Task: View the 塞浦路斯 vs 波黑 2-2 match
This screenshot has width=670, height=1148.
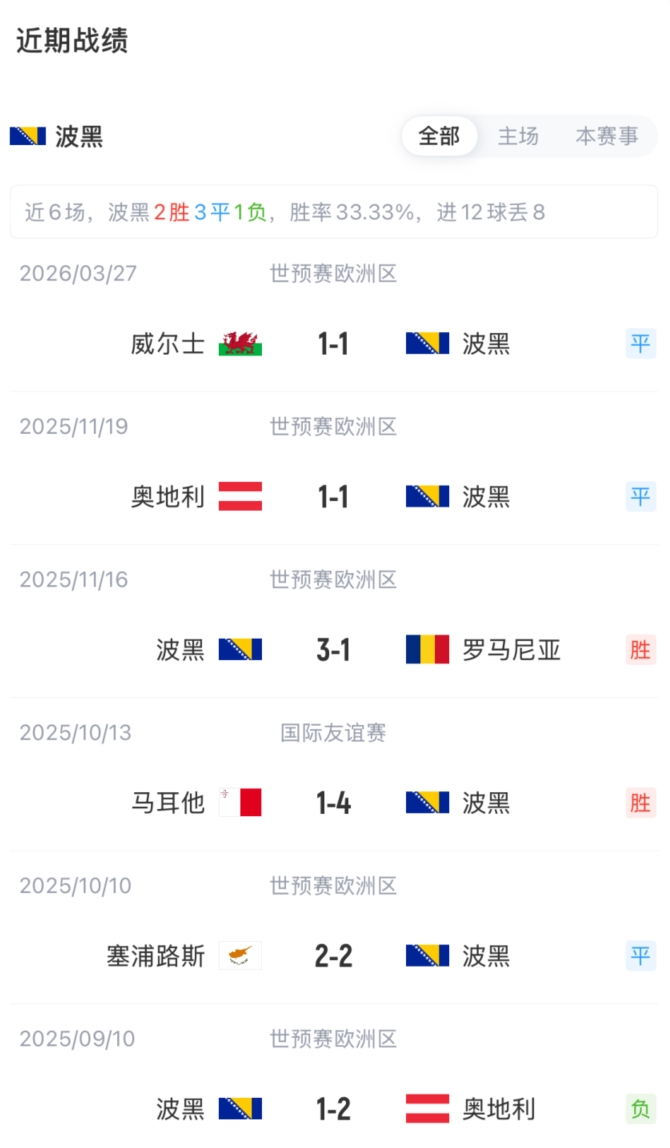Action: (x=333, y=956)
